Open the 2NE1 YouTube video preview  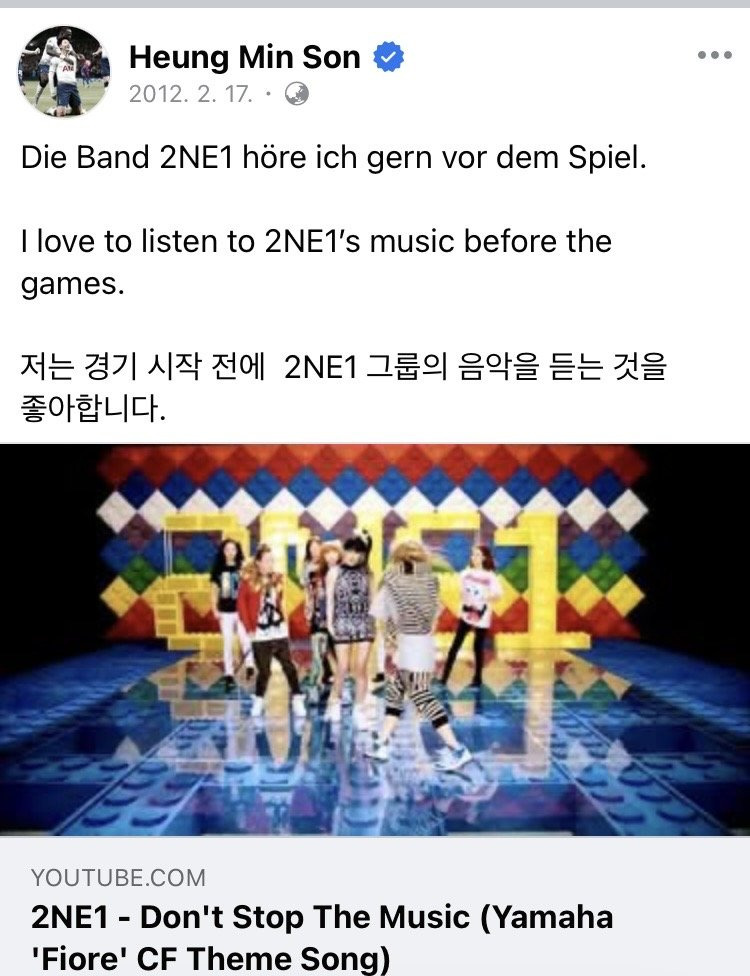(375, 640)
